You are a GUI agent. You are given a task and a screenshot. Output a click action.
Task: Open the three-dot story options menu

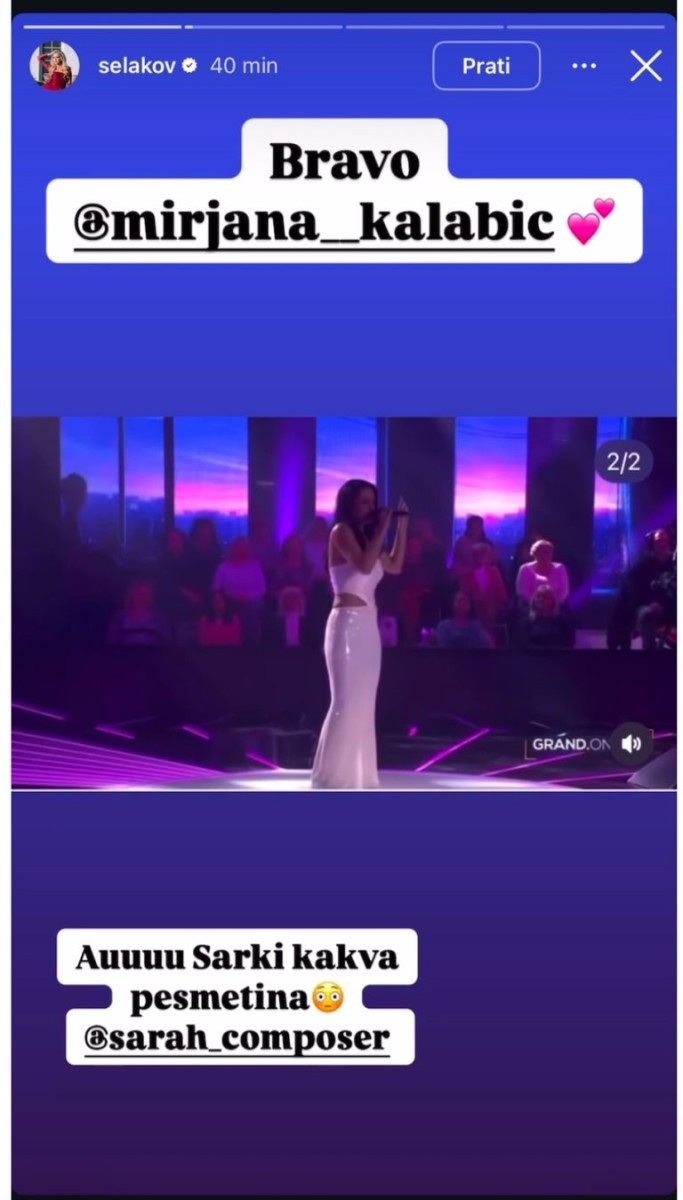584,66
